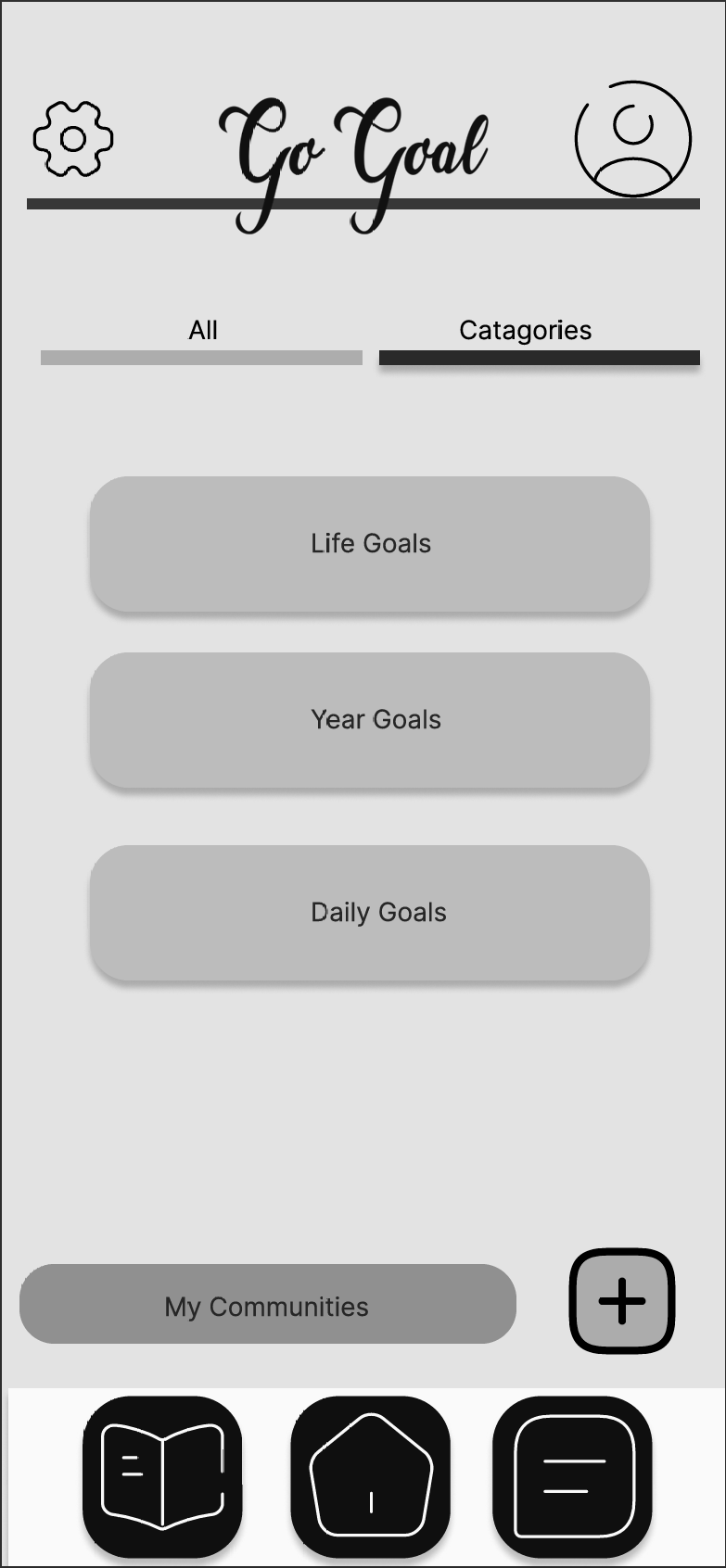726x1568 pixels.
Task: Add a new goal with the plus button
Action: point(622,1301)
